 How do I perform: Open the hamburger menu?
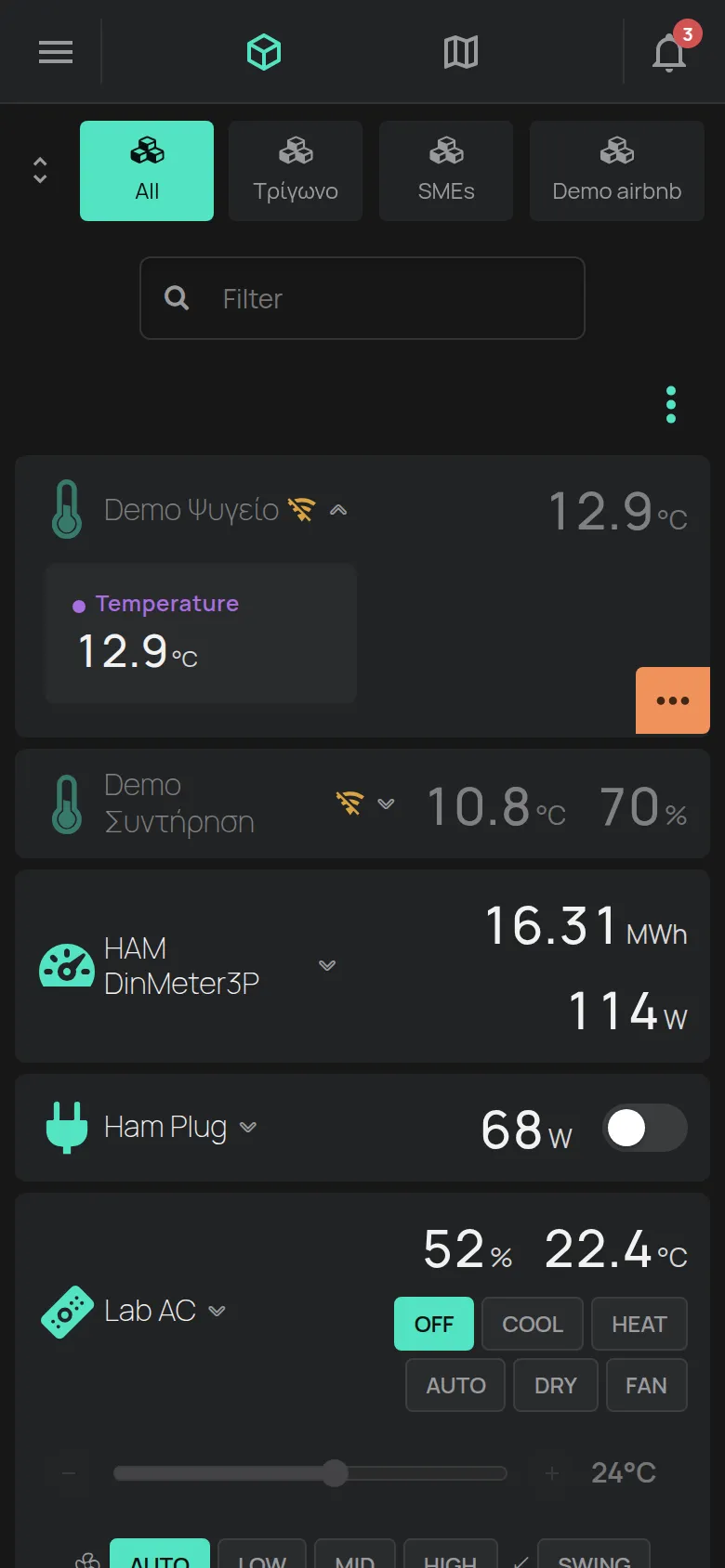[x=56, y=52]
